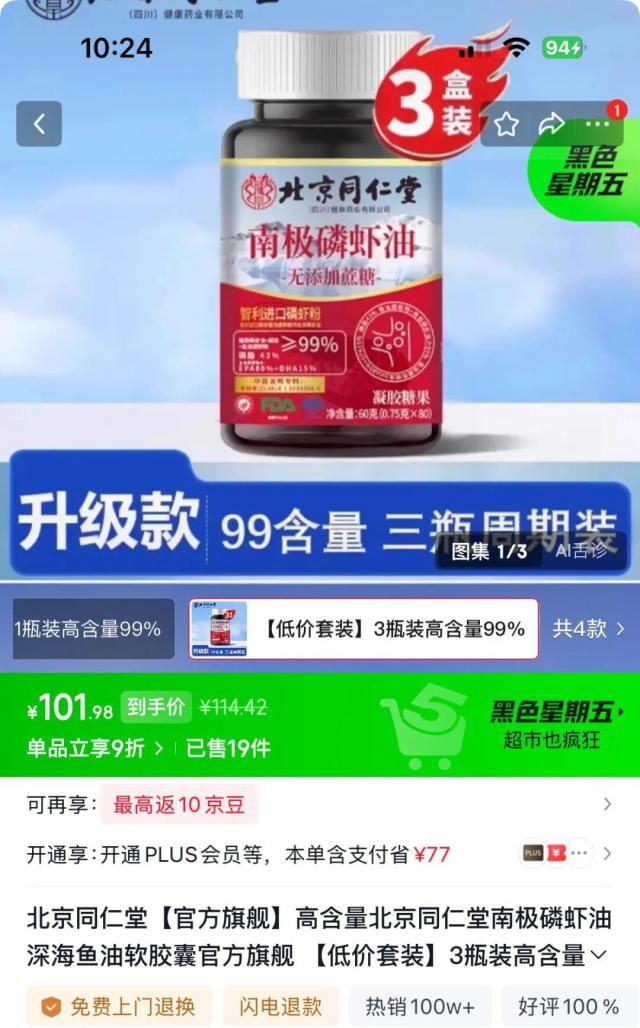The height and width of the screenshot is (1028, 640).
Task: Select the 【低价套装】3瓶装高含量99% variant
Action: tap(364, 629)
